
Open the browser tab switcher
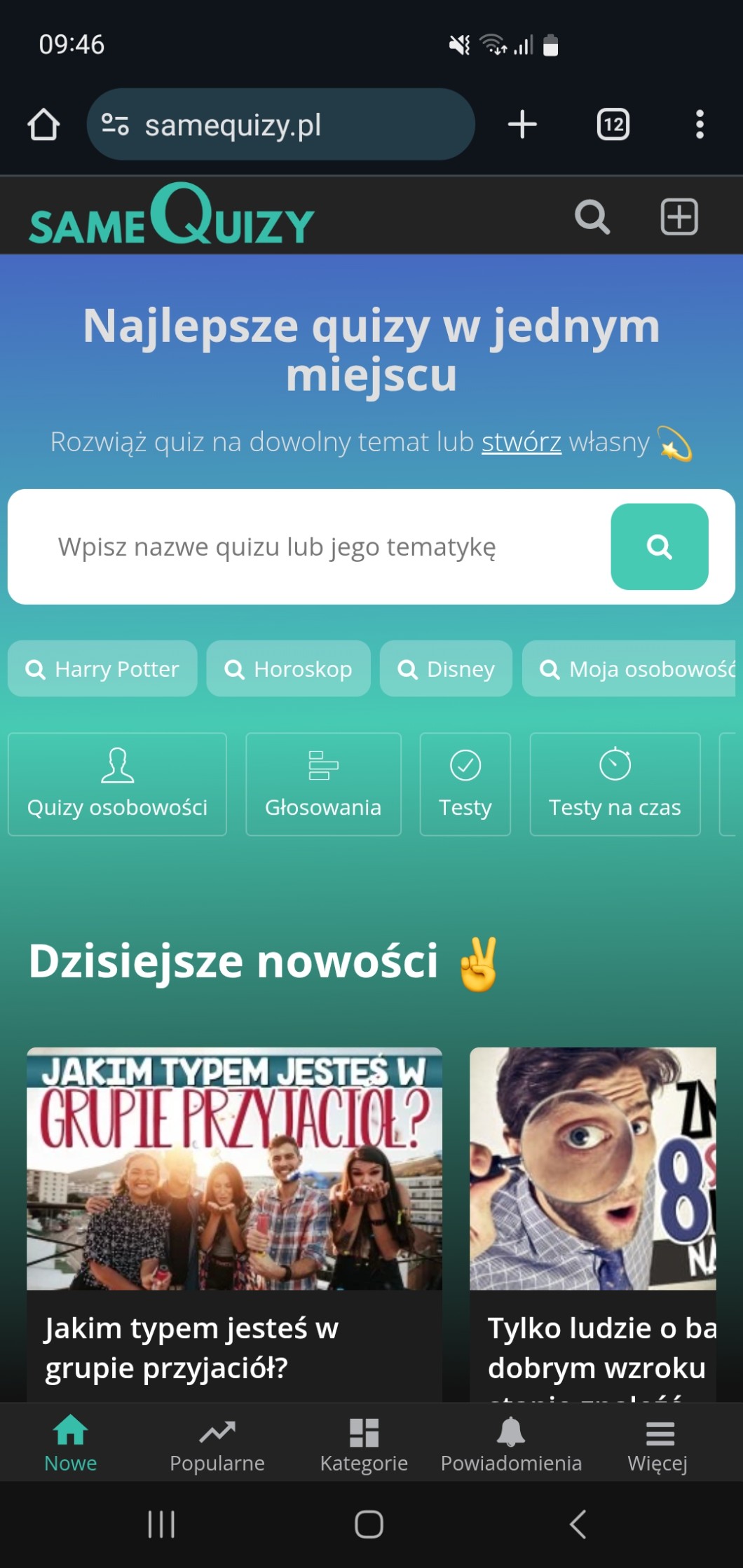point(613,125)
